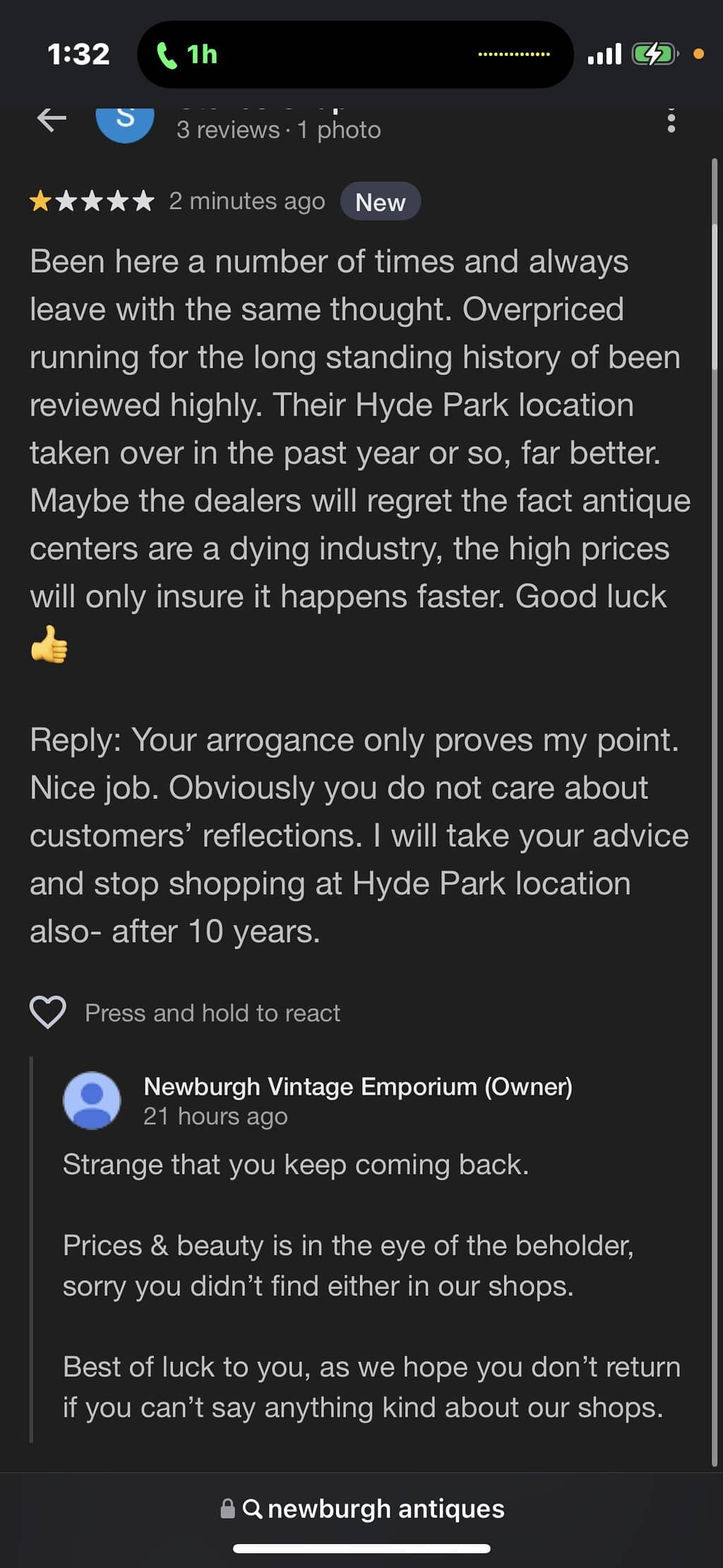This screenshot has width=723, height=1568.
Task: Open the newburgh antiques address bar
Action: point(362,1509)
